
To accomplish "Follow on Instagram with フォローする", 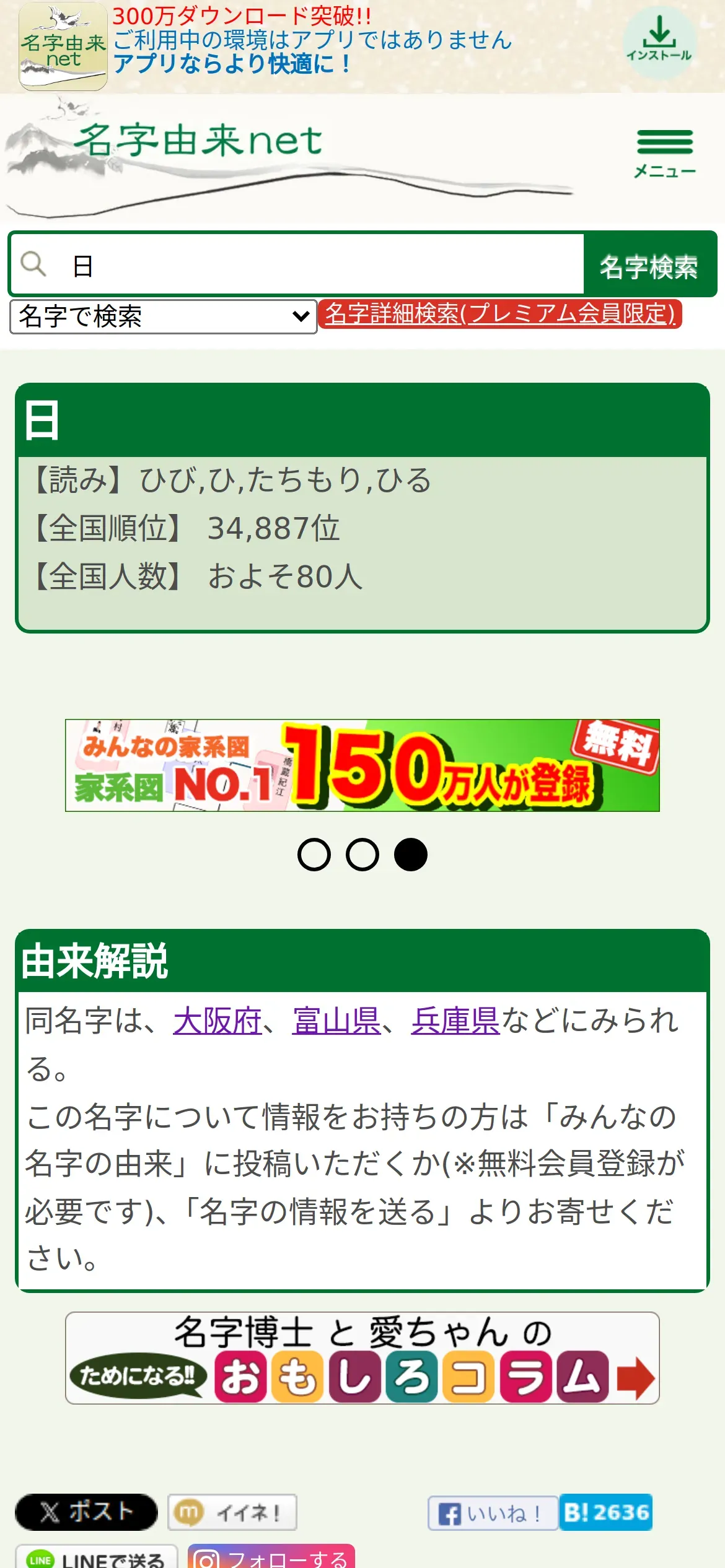I will (x=271, y=1557).
